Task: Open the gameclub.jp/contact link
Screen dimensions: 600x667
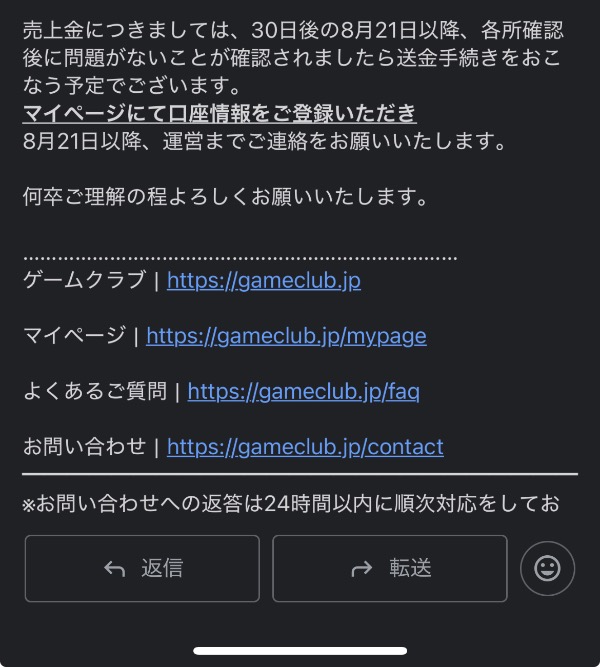Action: click(305, 446)
